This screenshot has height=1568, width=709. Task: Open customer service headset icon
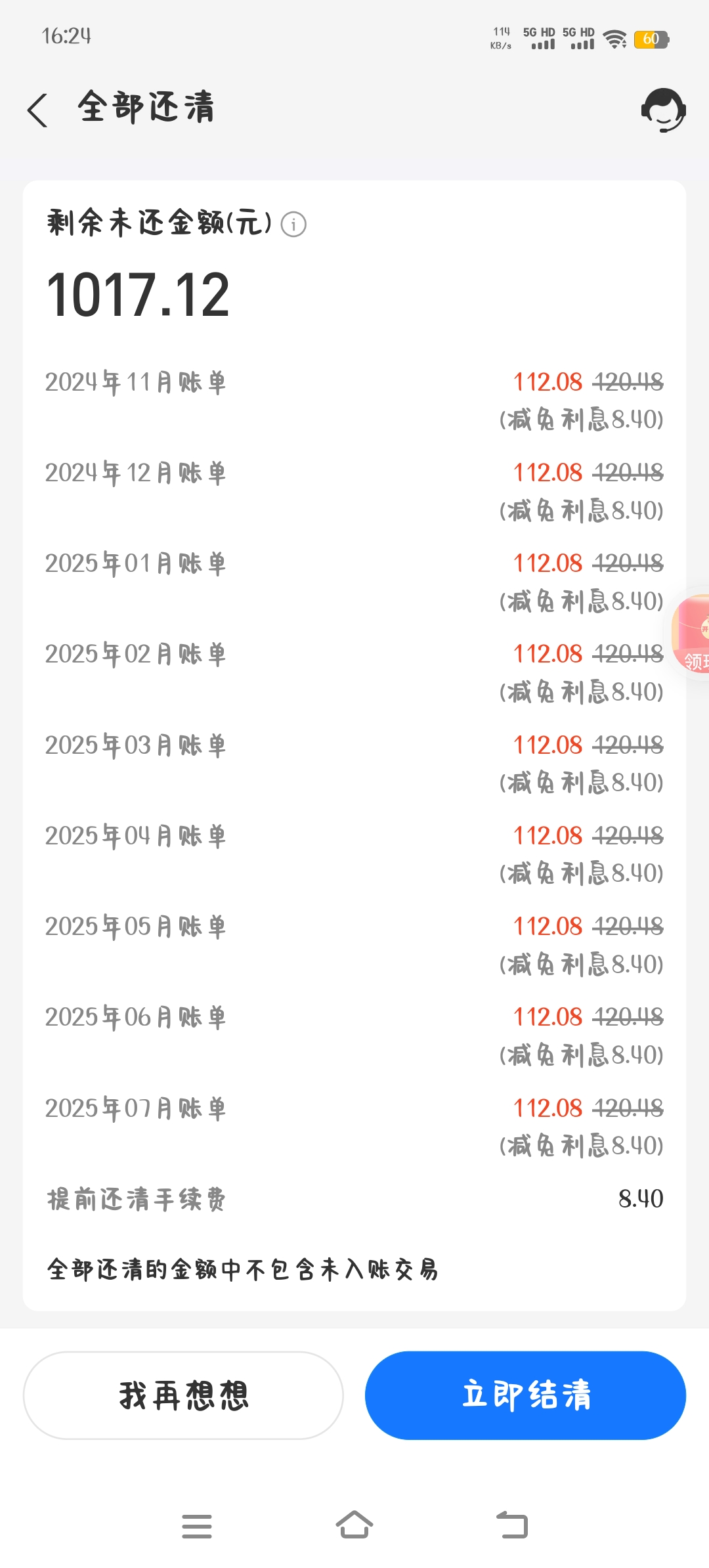pos(663,110)
